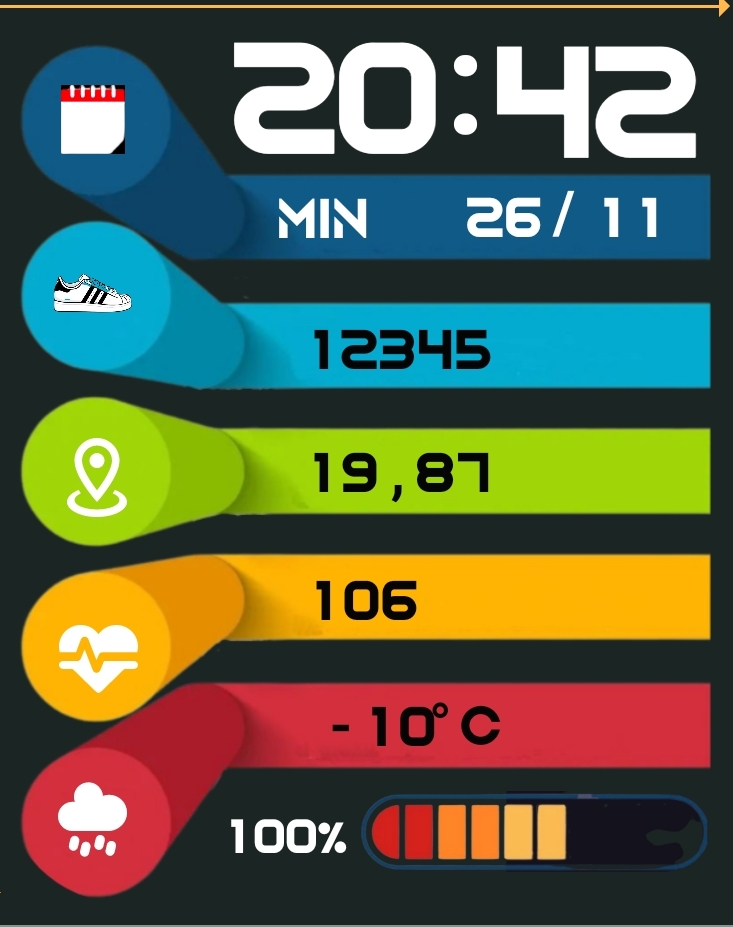Select the location pin icon

(96, 473)
